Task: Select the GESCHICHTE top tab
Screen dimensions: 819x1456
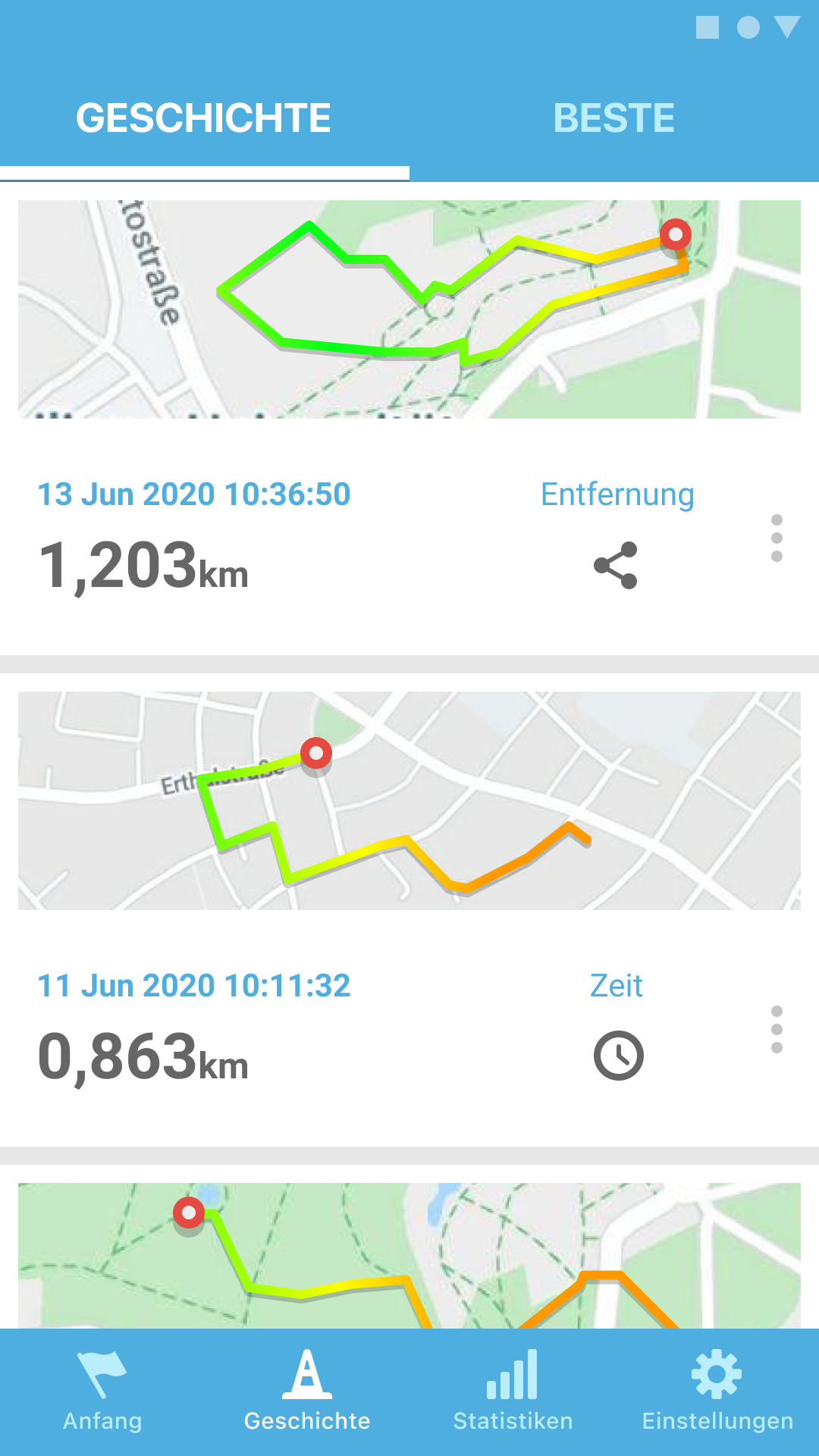Action: pos(204,118)
